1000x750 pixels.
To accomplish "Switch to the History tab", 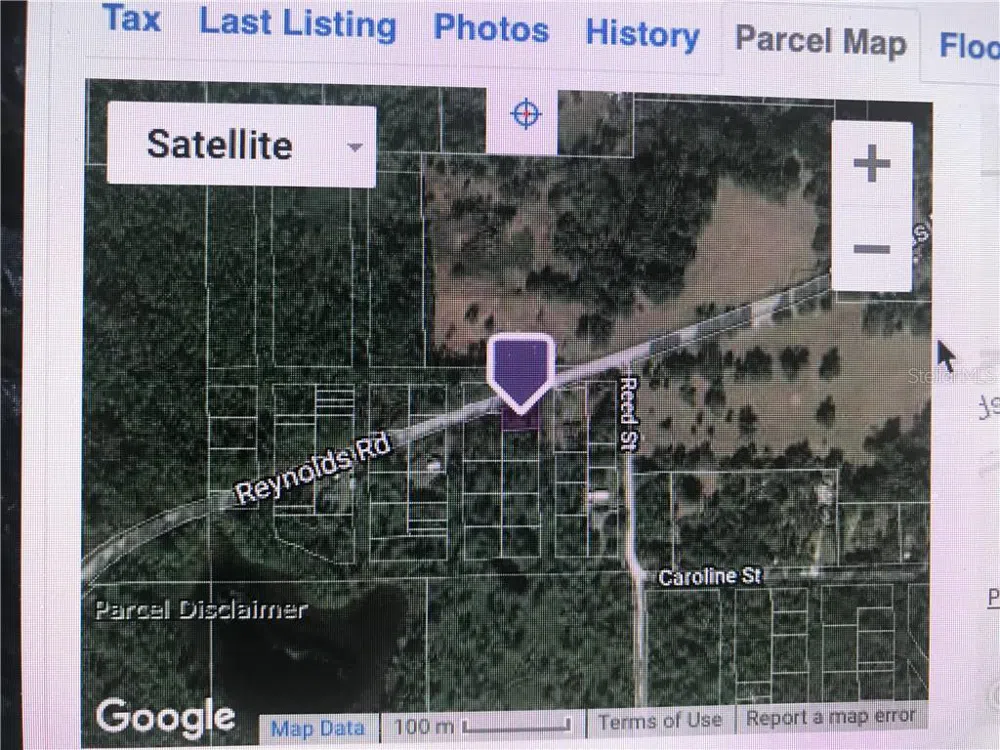I will [642, 34].
